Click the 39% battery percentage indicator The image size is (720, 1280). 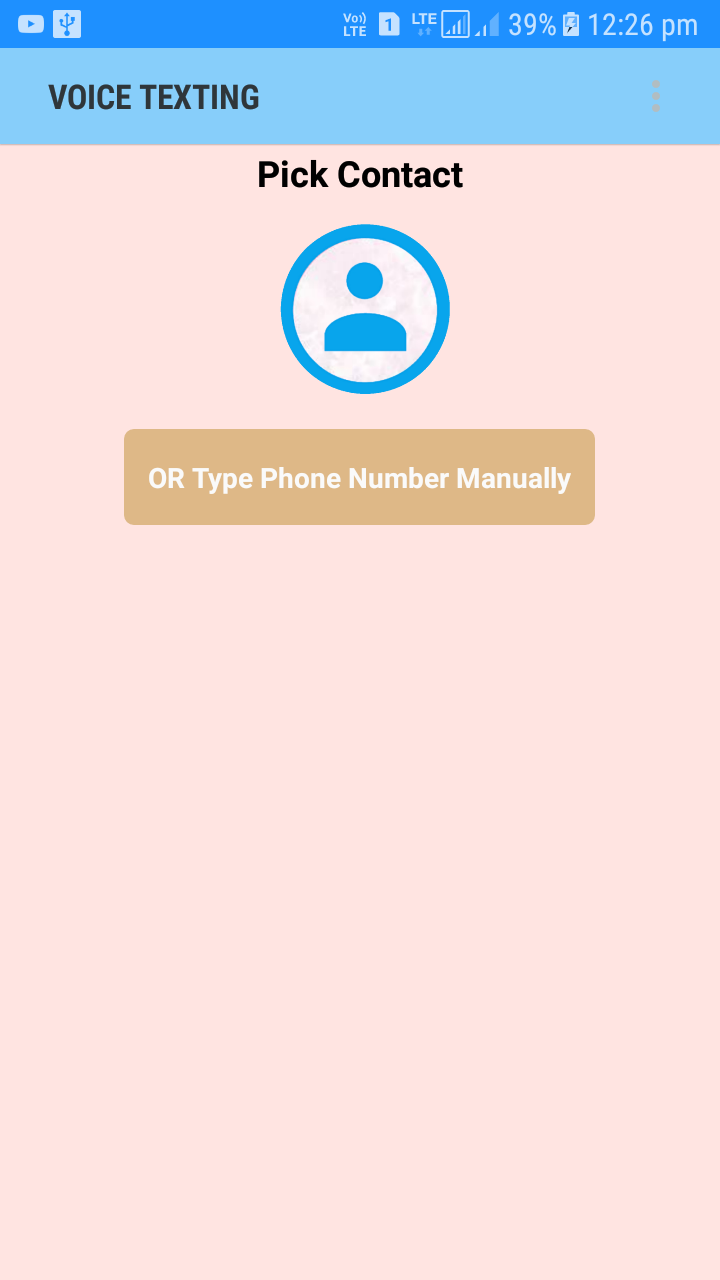(531, 23)
